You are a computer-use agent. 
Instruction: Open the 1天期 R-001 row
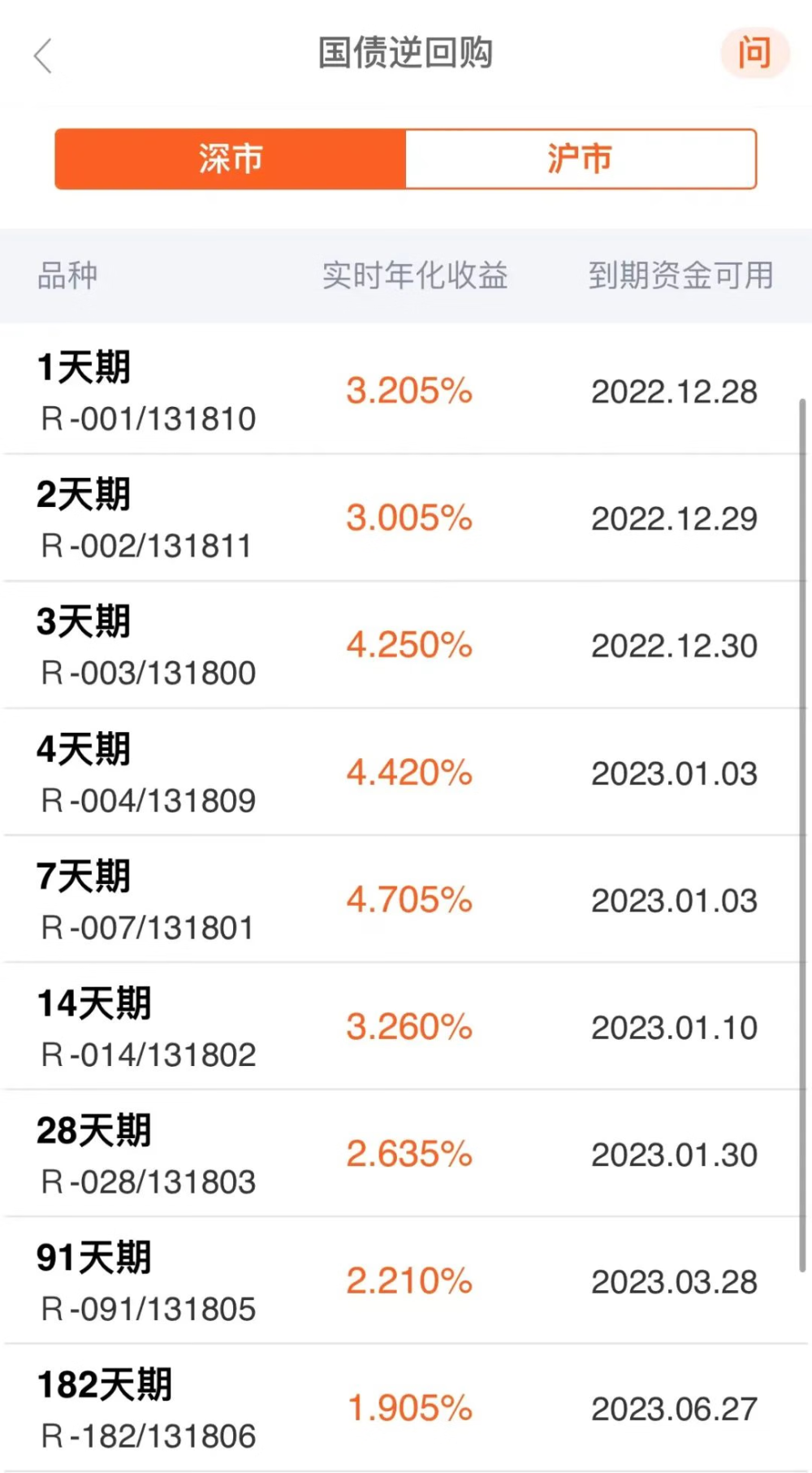(x=146, y=391)
